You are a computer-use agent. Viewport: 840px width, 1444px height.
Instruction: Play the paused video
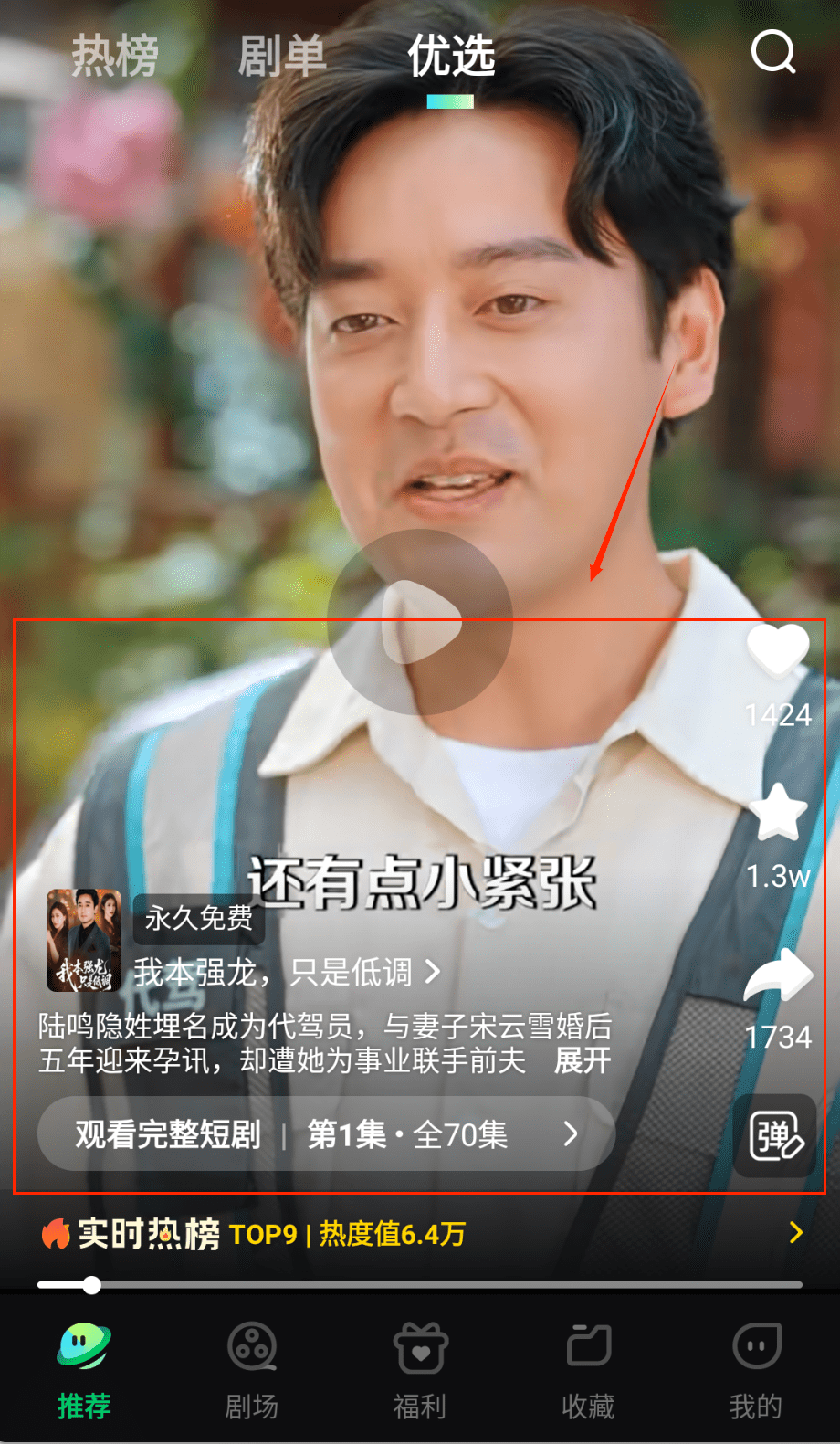[x=420, y=622]
